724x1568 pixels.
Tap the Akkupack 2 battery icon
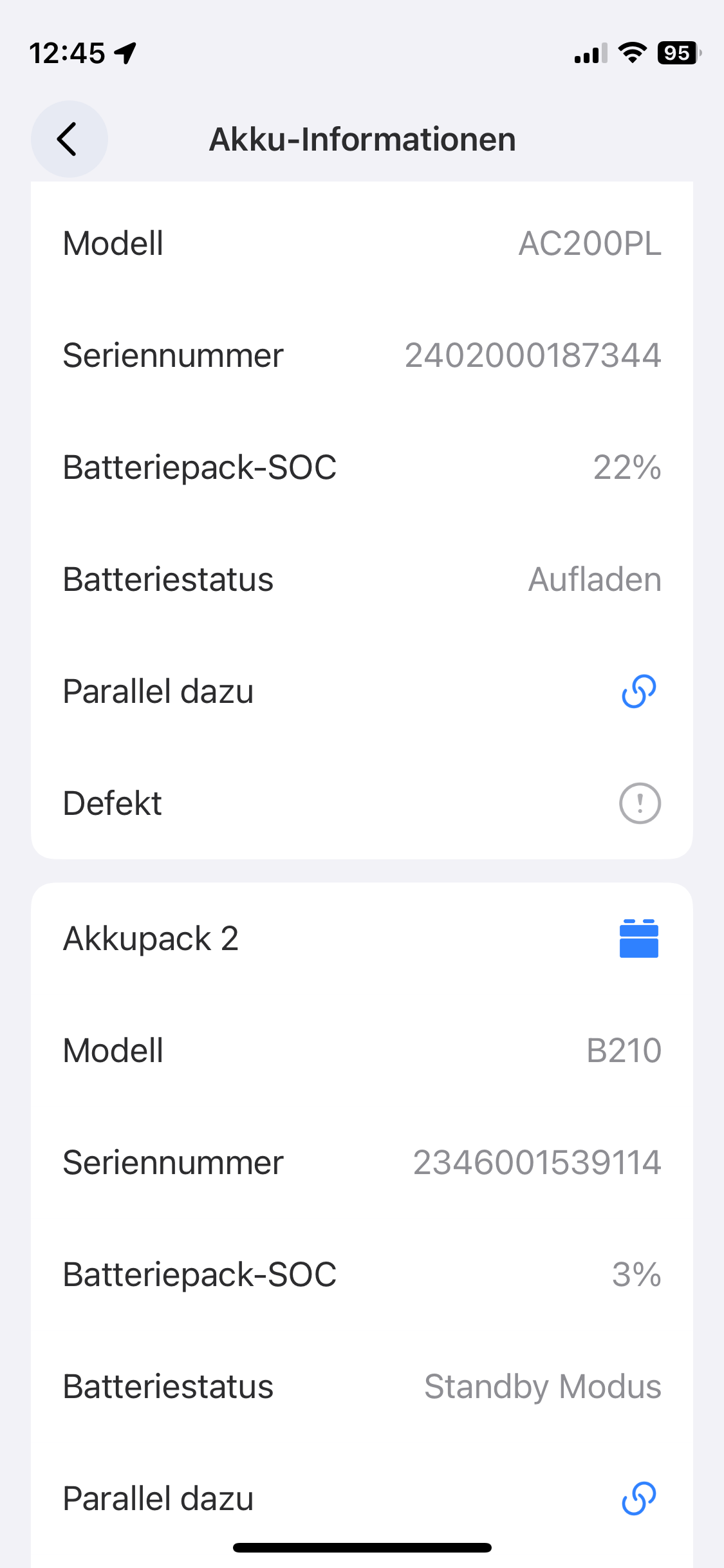pos(639,938)
